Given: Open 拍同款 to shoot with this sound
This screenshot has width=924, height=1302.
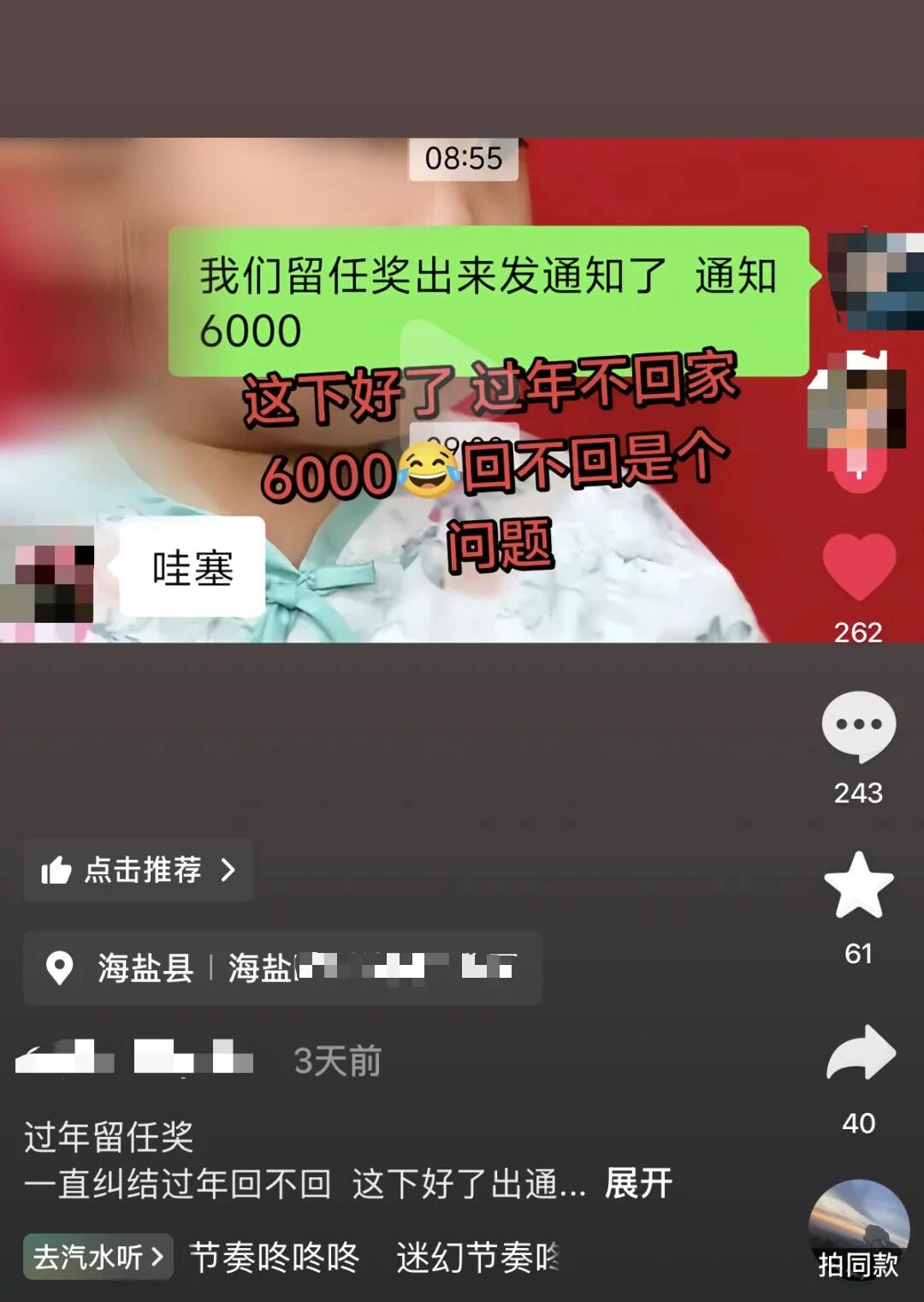Looking at the screenshot, I should point(858,1230).
